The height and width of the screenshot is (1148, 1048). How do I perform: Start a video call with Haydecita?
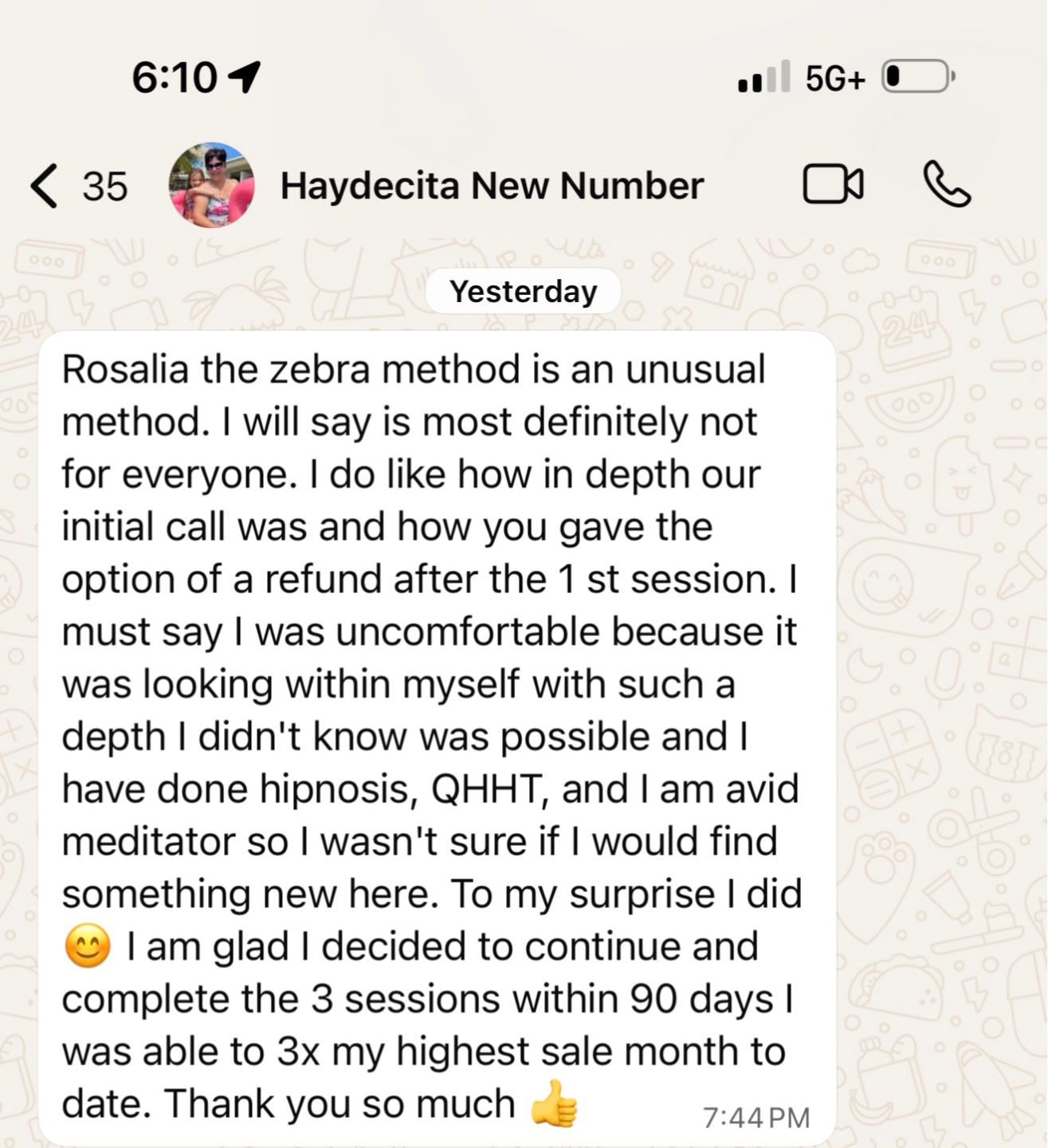(833, 185)
